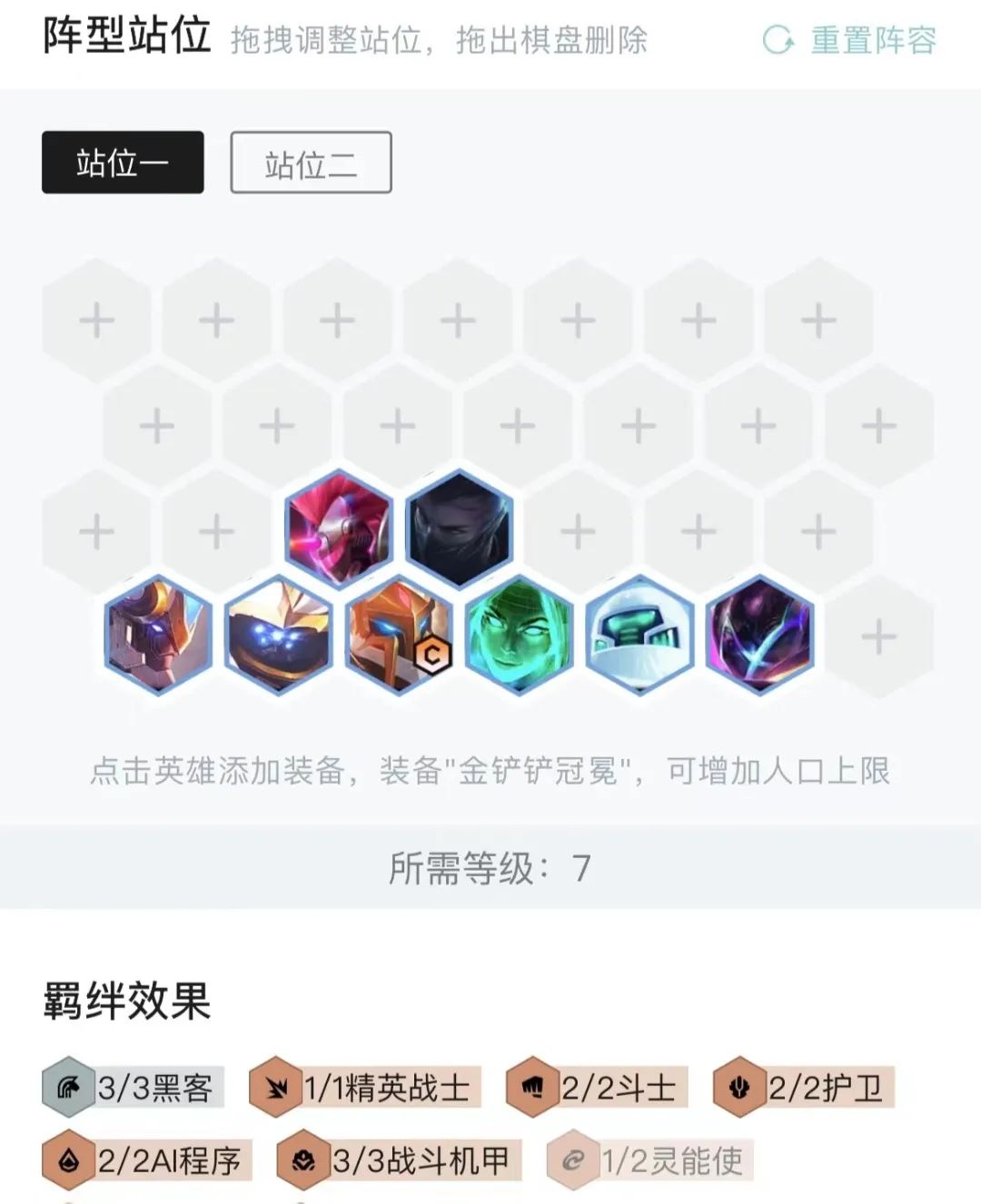Image resolution: width=981 pixels, height=1204 pixels.
Task: Select the purple dark hero on bottom row
Action: (x=759, y=636)
